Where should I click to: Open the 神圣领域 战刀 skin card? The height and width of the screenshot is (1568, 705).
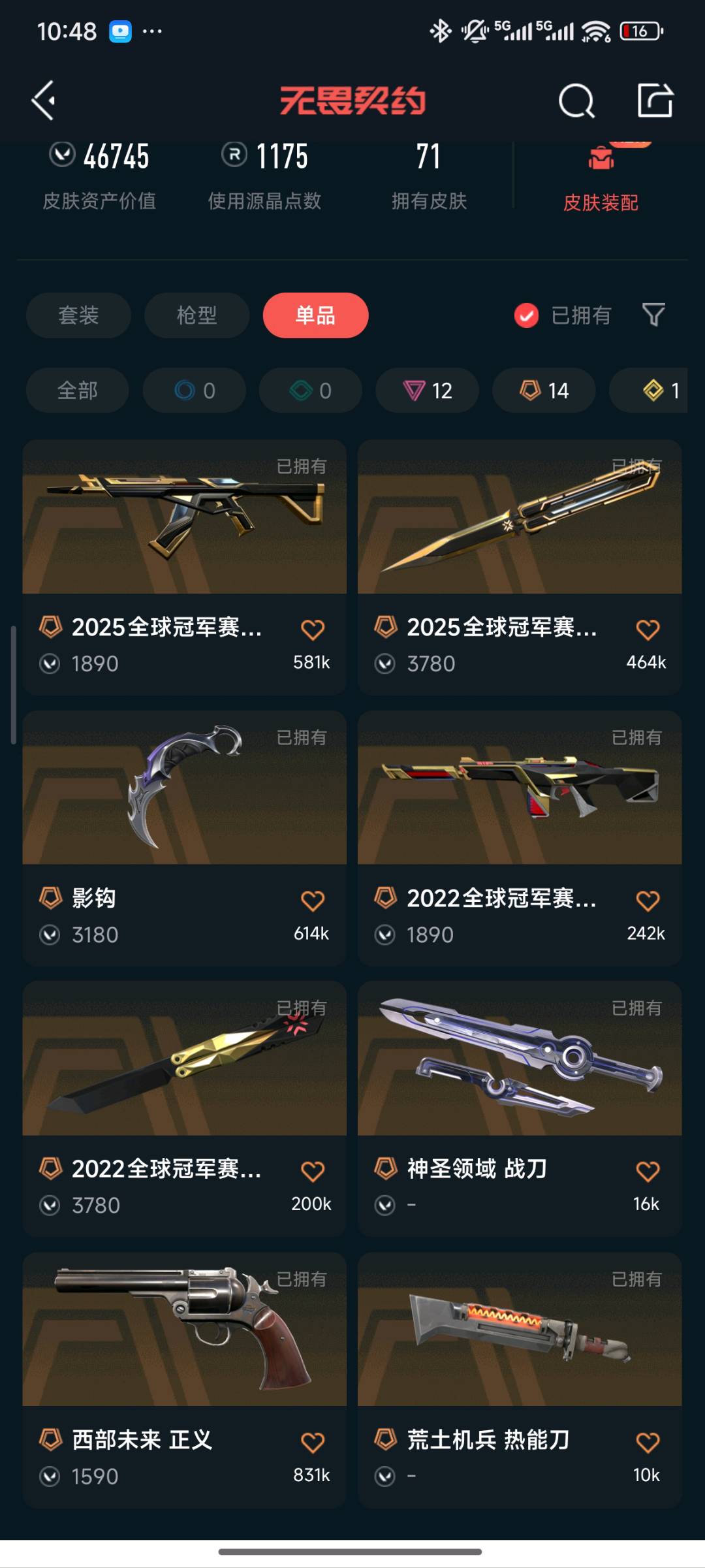coord(520,1108)
